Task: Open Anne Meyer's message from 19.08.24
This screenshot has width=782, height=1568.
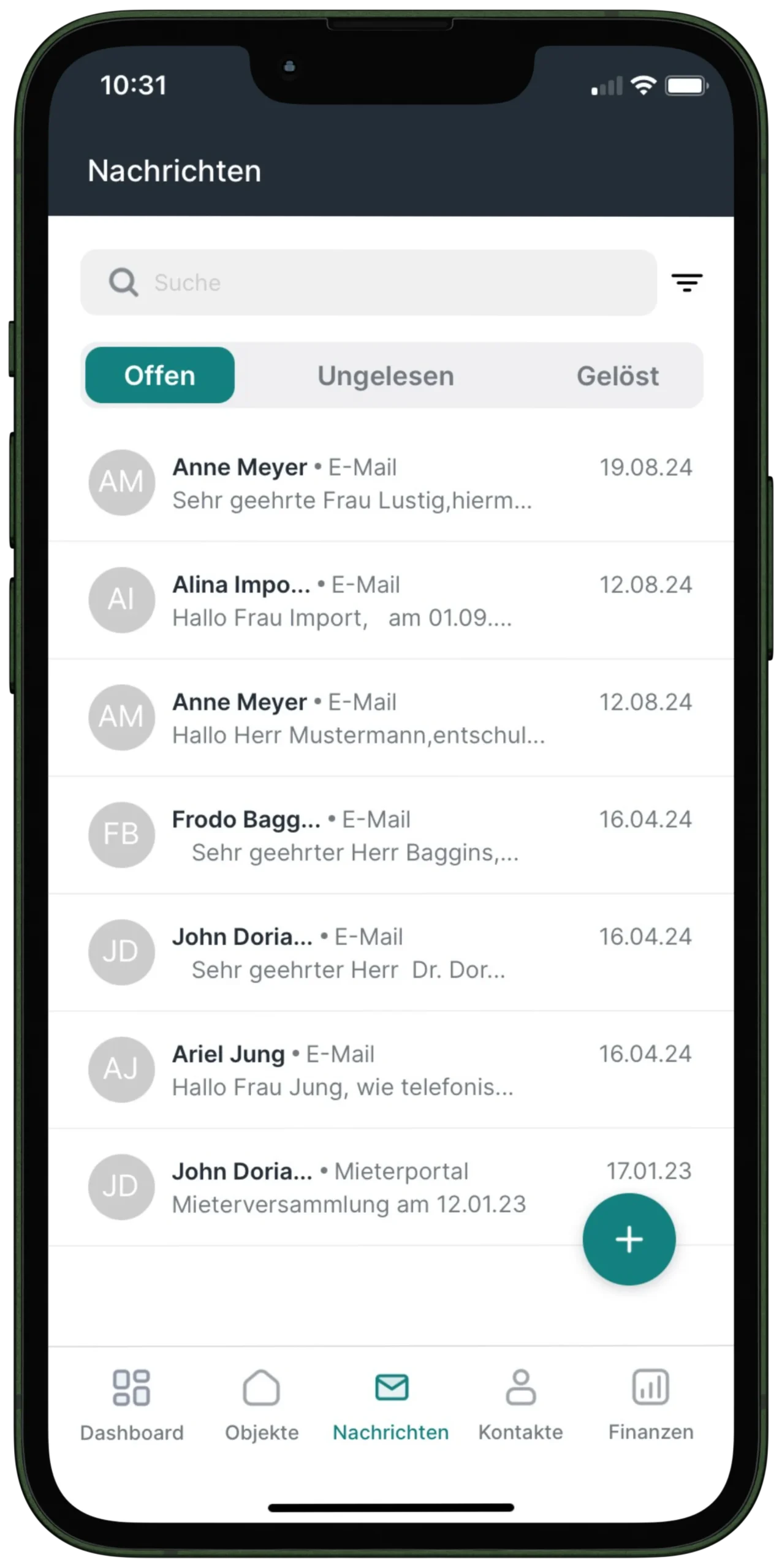Action: (391, 483)
